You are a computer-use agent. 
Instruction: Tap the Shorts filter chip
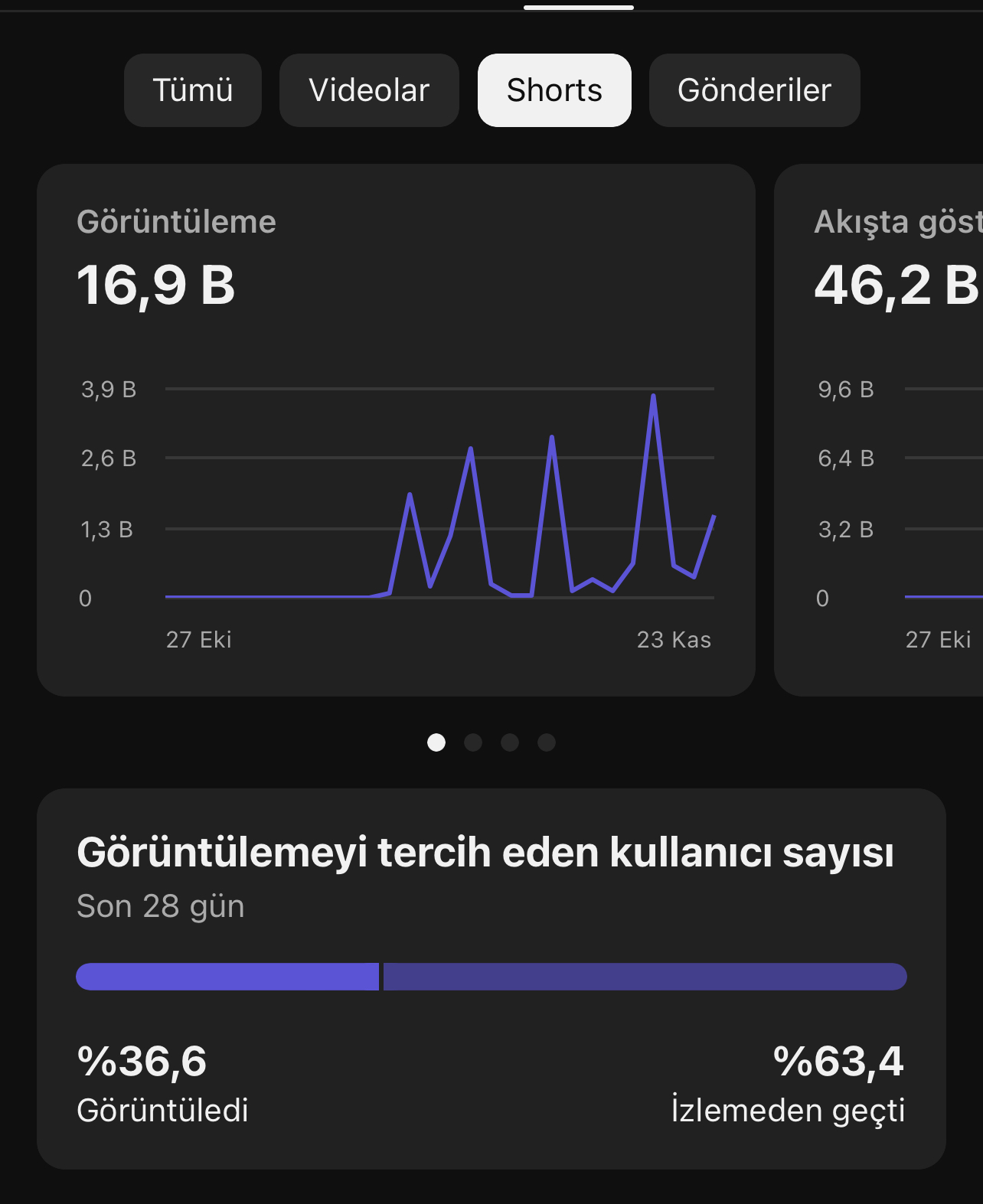(x=554, y=90)
